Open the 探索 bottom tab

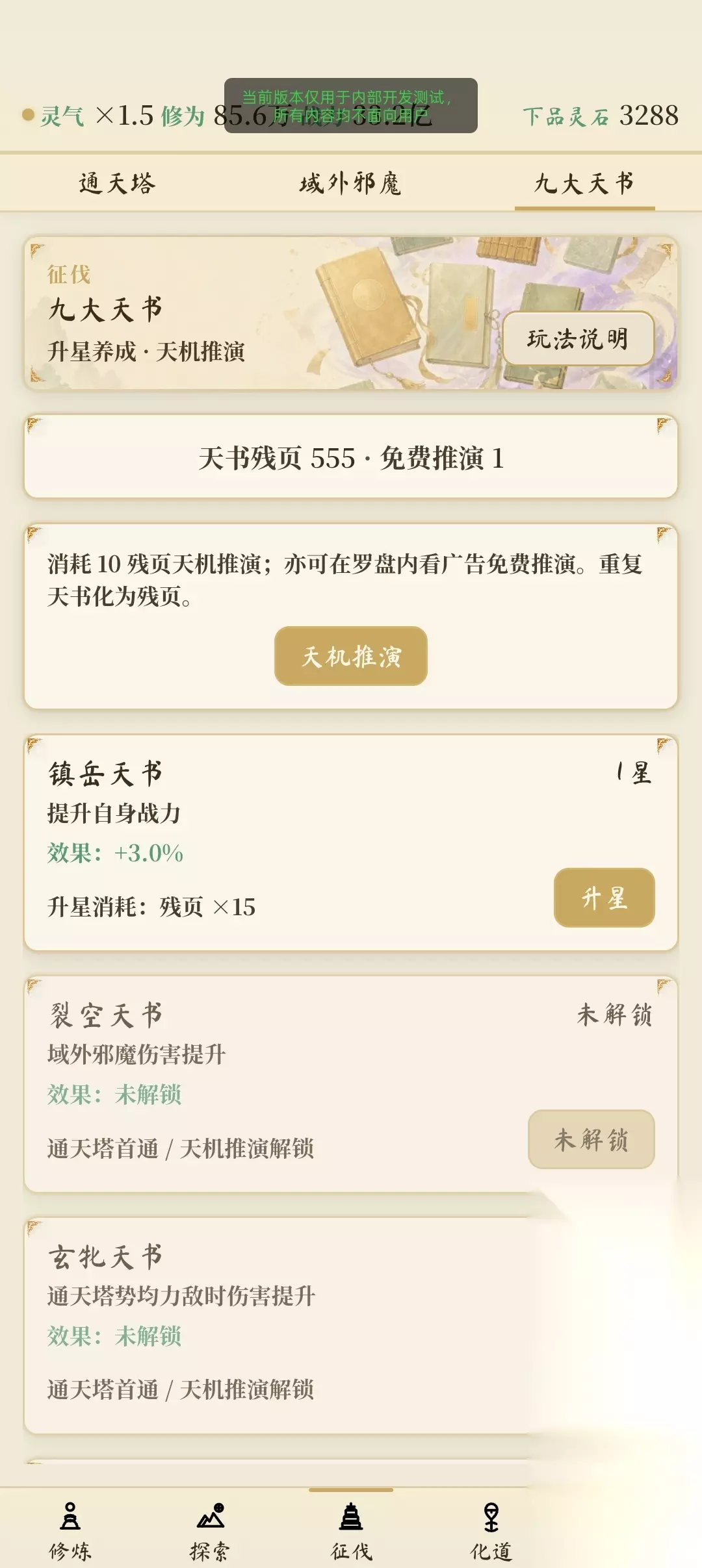point(211,1531)
